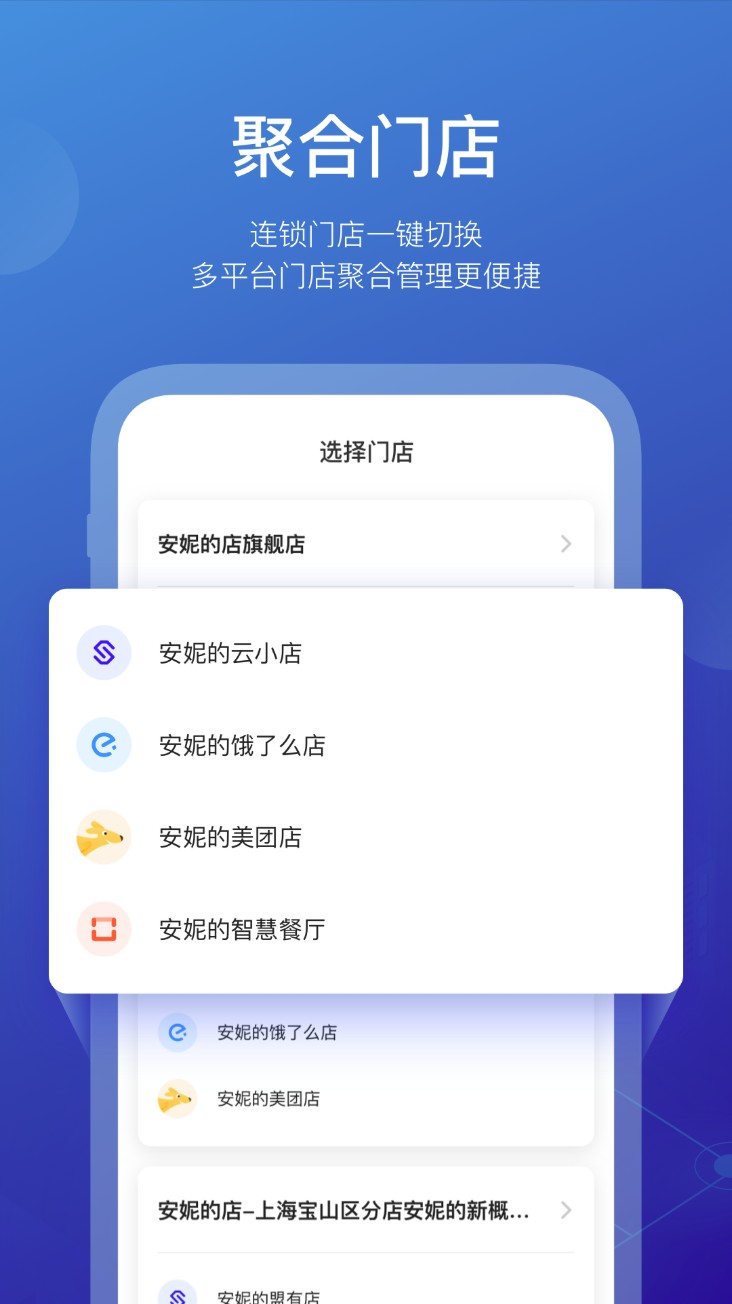Click the chevron beside 安妮的店旗舰店
Viewport: 732px width, 1304px height.
click(565, 544)
